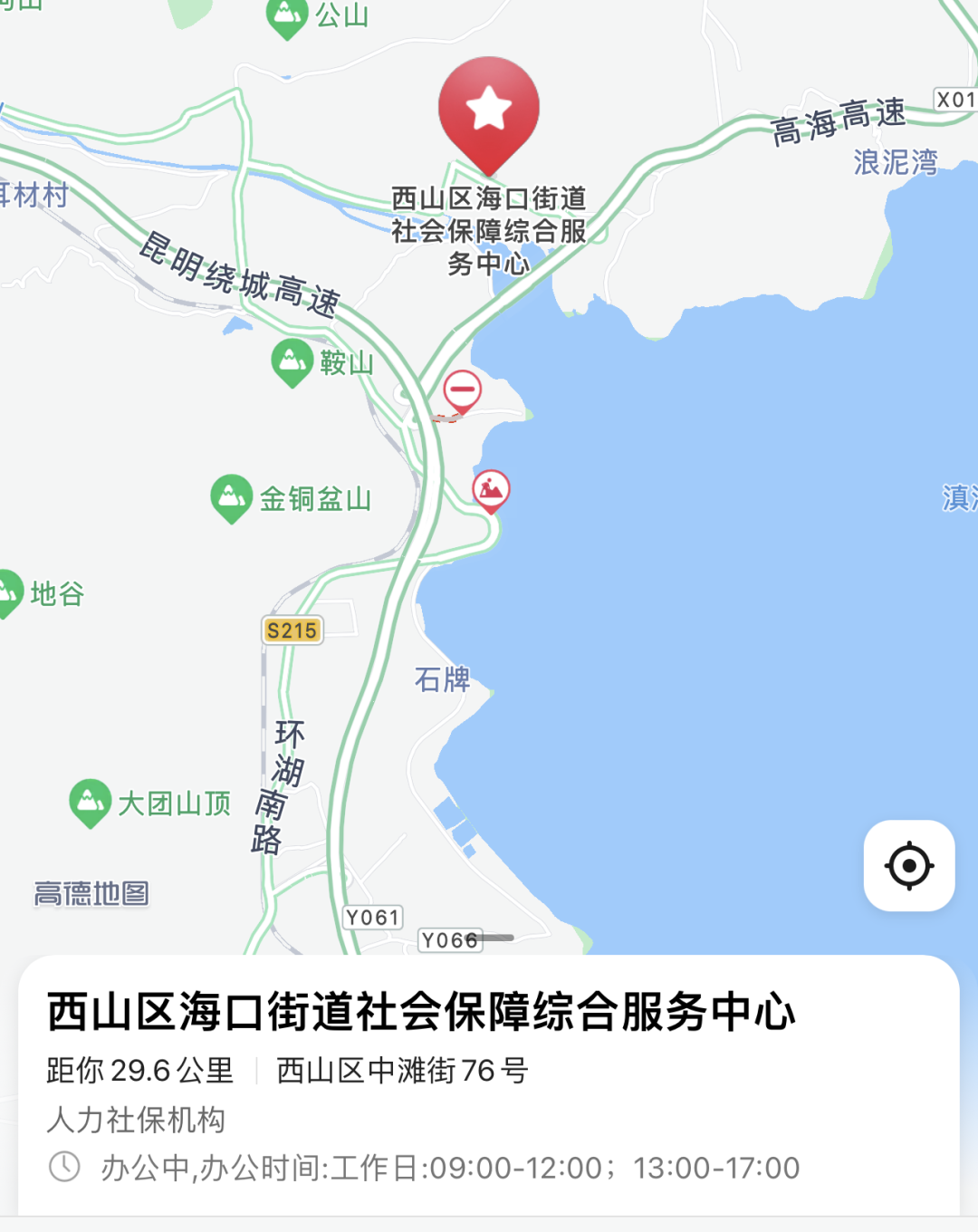The image size is (978, 1232).
Task: Click the 高海高速 road label
Action: pyautogui.click(x=837, y=120)
